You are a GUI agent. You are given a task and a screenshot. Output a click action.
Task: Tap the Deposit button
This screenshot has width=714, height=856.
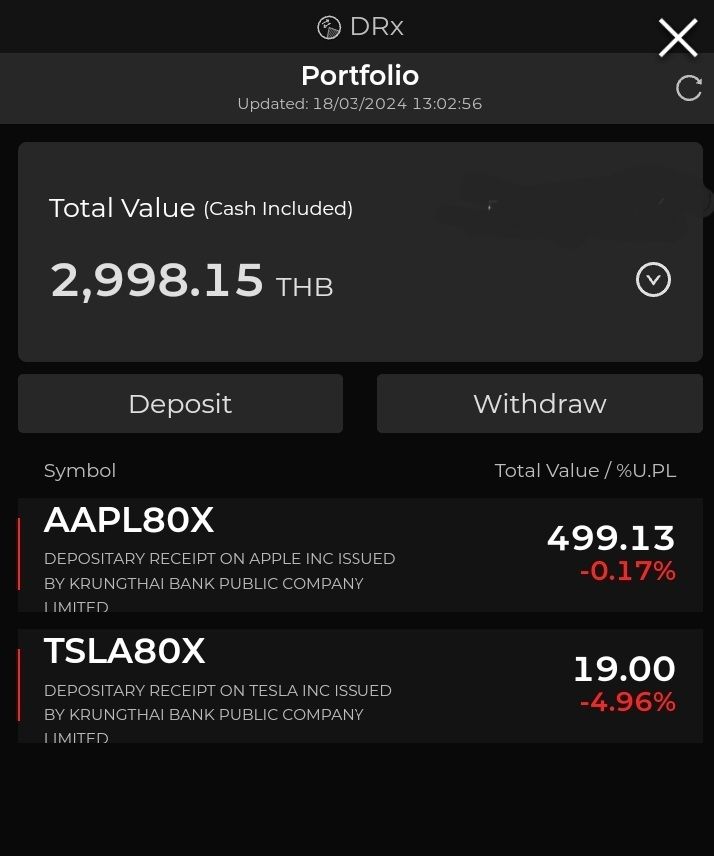[180, 404]
